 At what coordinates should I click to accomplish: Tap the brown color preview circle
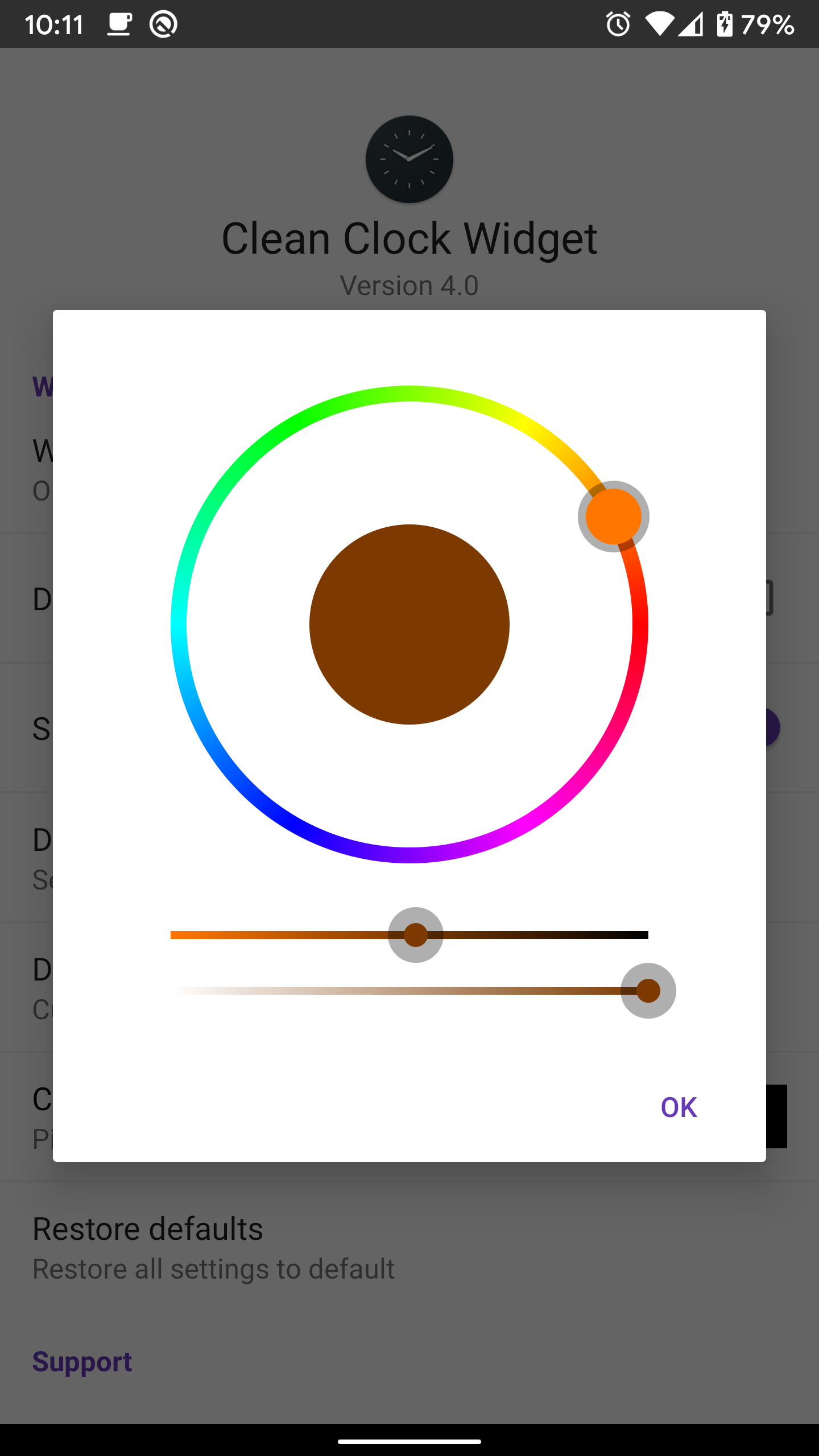[409, 624]
